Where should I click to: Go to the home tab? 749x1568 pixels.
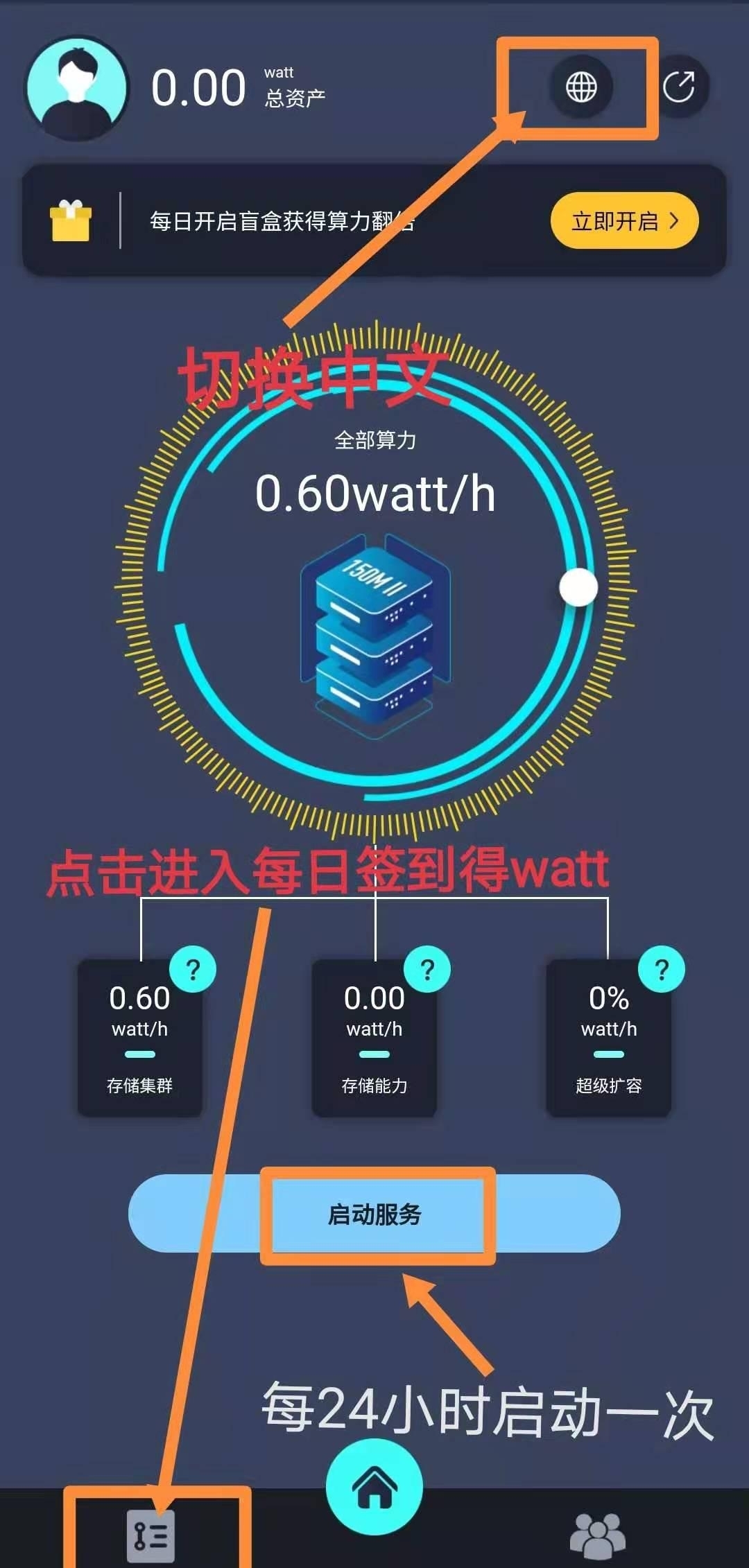pyautogui.click(x=374, y=1488)
